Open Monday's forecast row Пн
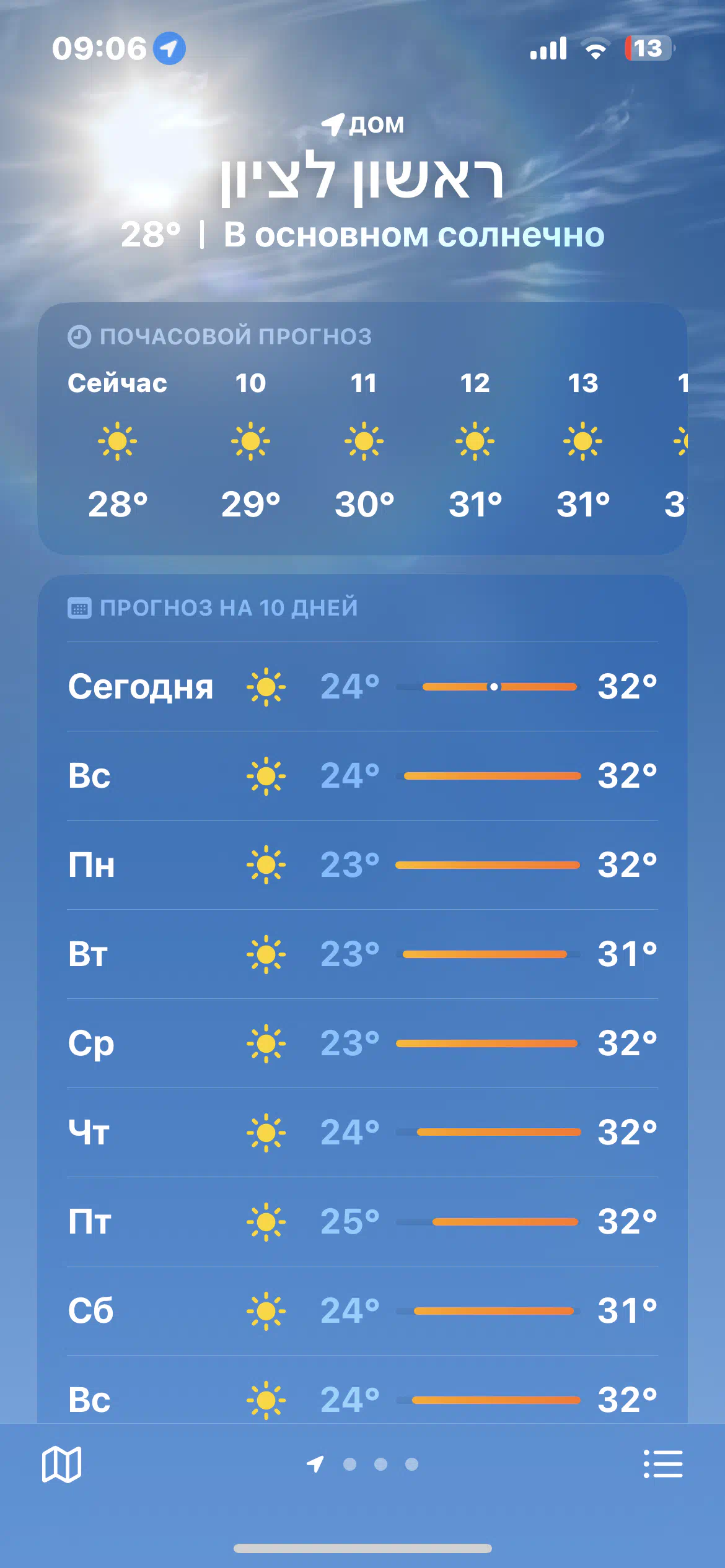This screenshot has height=1568, width=725. pos(362,865)
